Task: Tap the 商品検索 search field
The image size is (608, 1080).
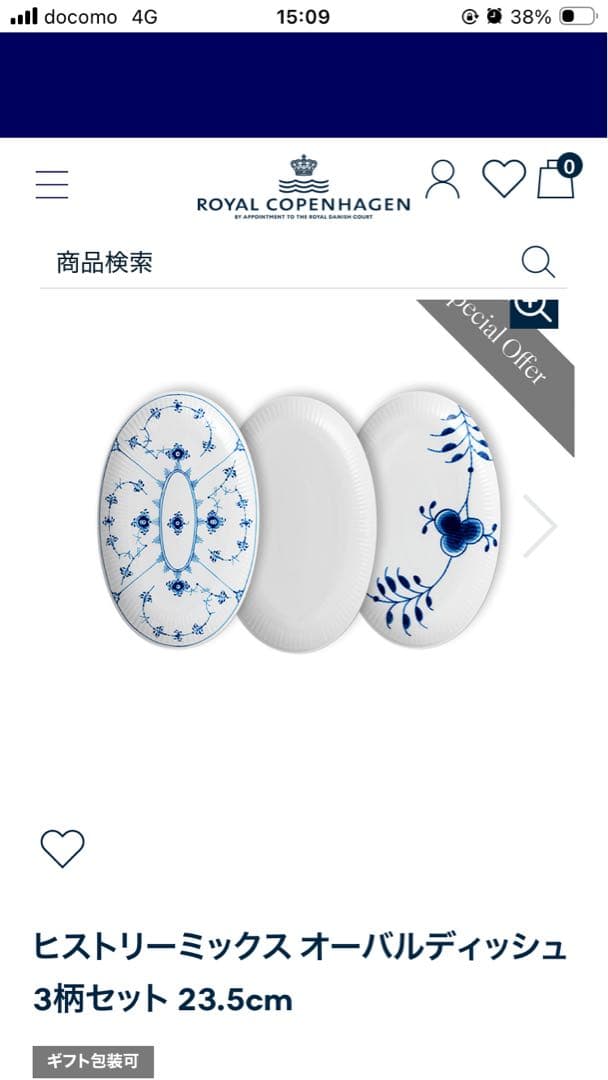Action: click(x=280, y=263)
